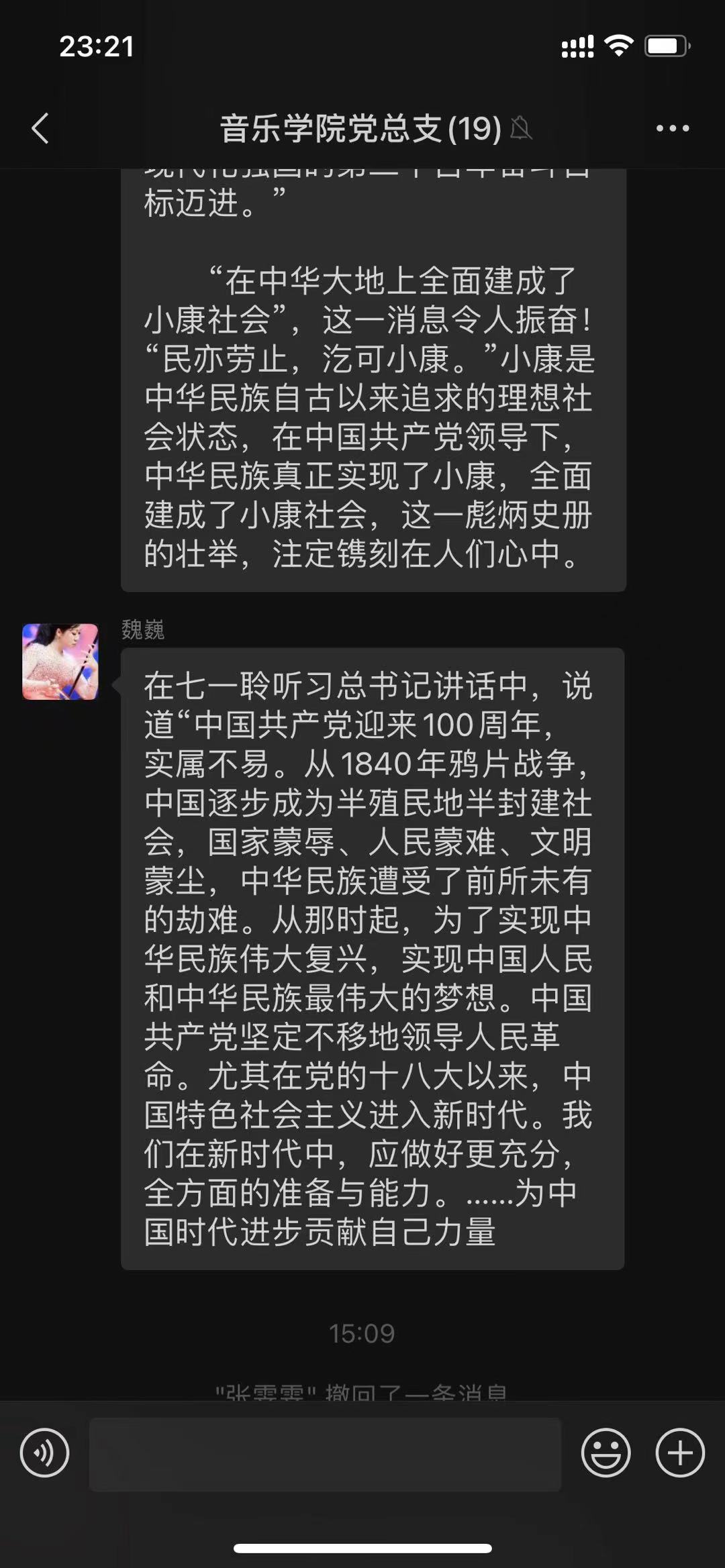Open the plus attachments menu
Image resolution: width=725 pixels, height=1568 pixels.
click(679, 1453)
